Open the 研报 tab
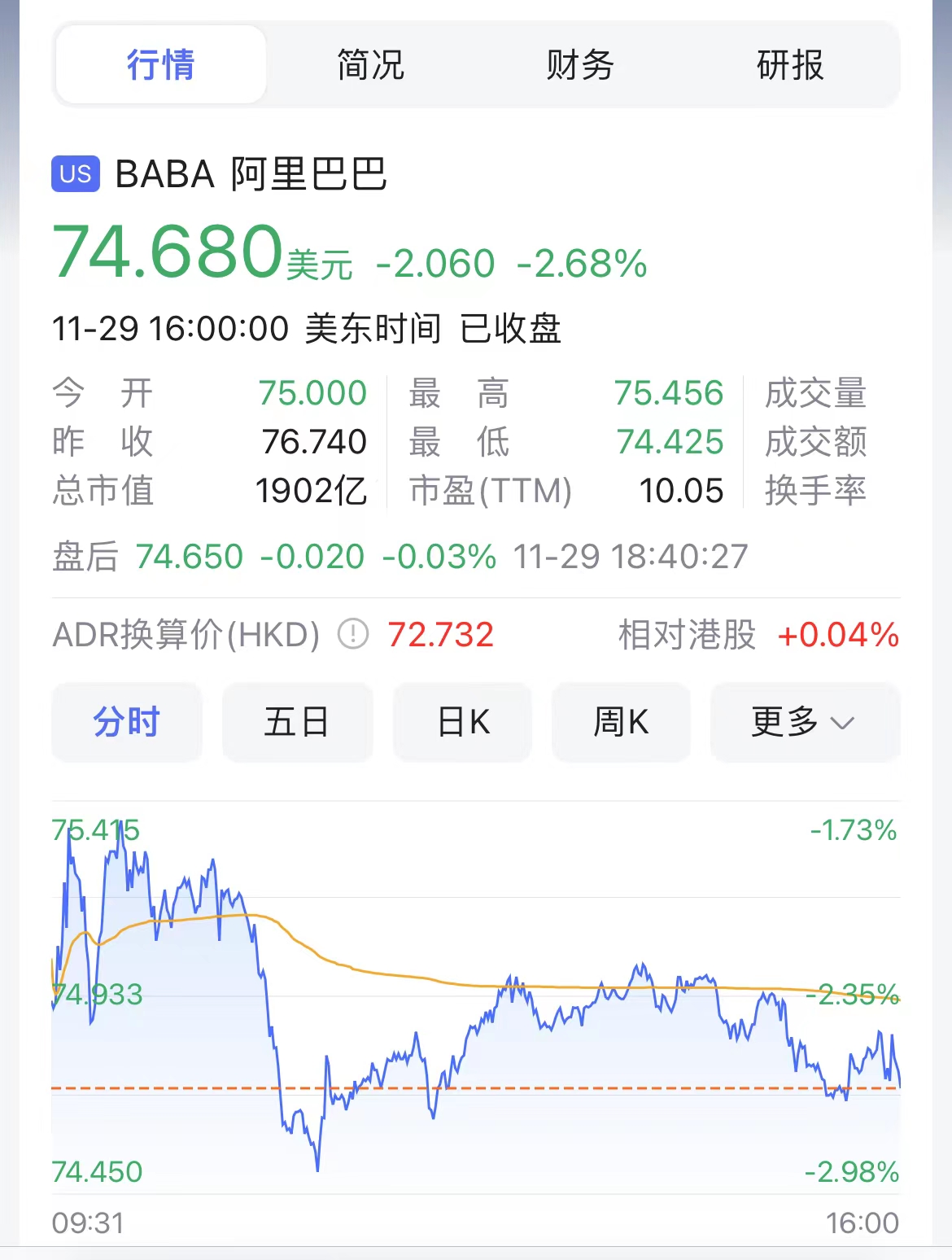Screen dimensions: 952x1260 788,65
